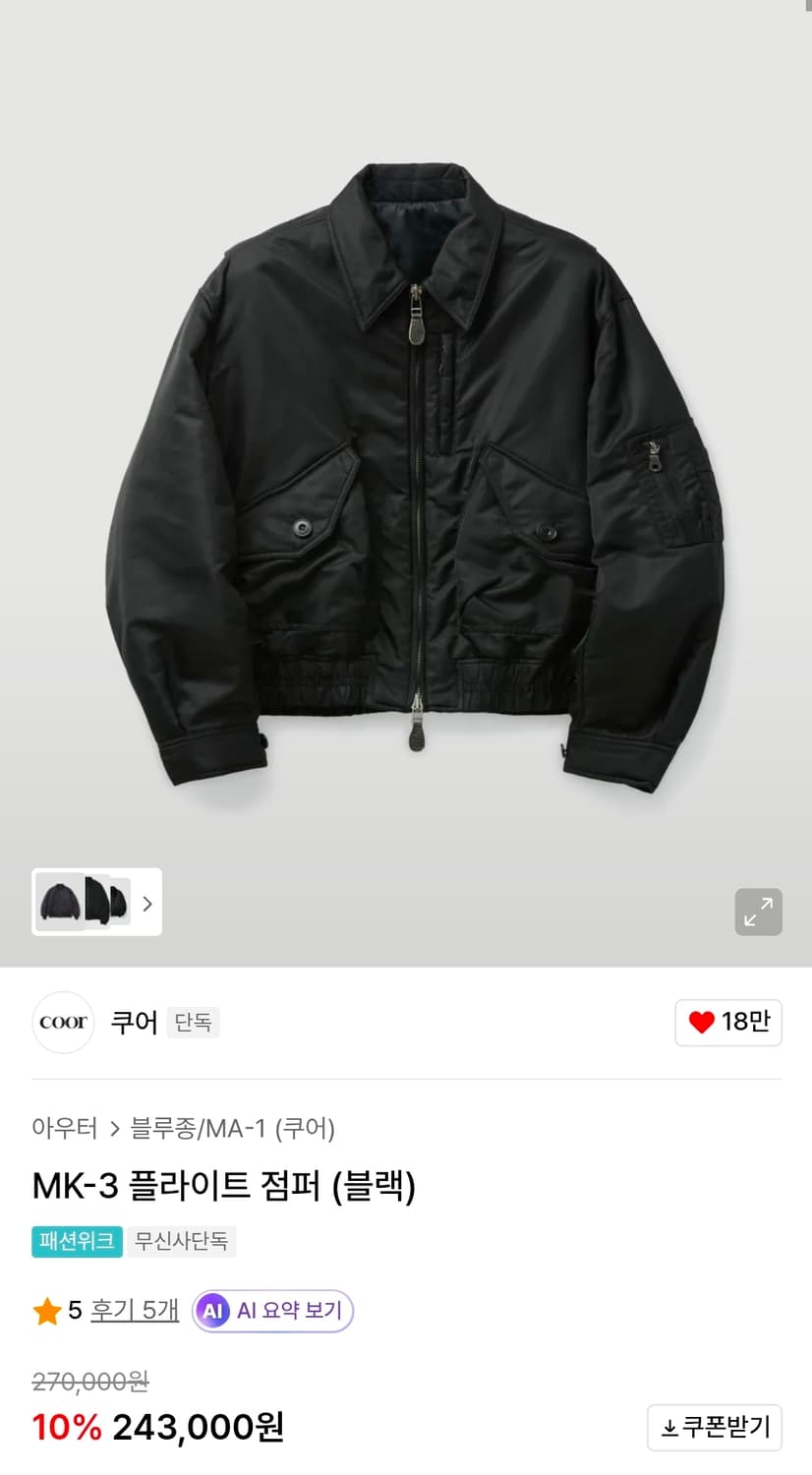Open 후기 5개 reviews link
Screen dimensions: 812x1475
click(134, 1311)
